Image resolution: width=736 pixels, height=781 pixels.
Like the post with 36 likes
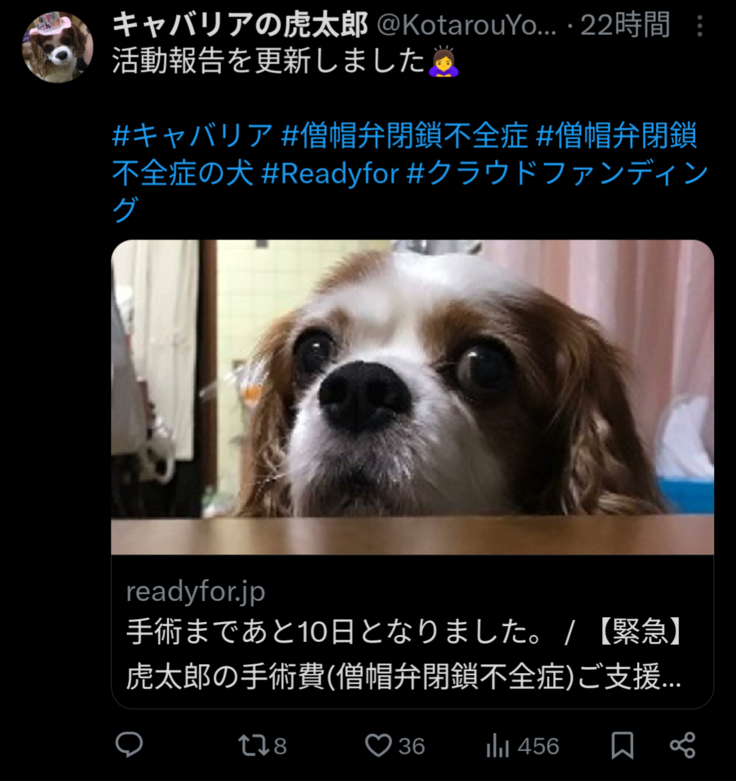(x=394, y=745)
